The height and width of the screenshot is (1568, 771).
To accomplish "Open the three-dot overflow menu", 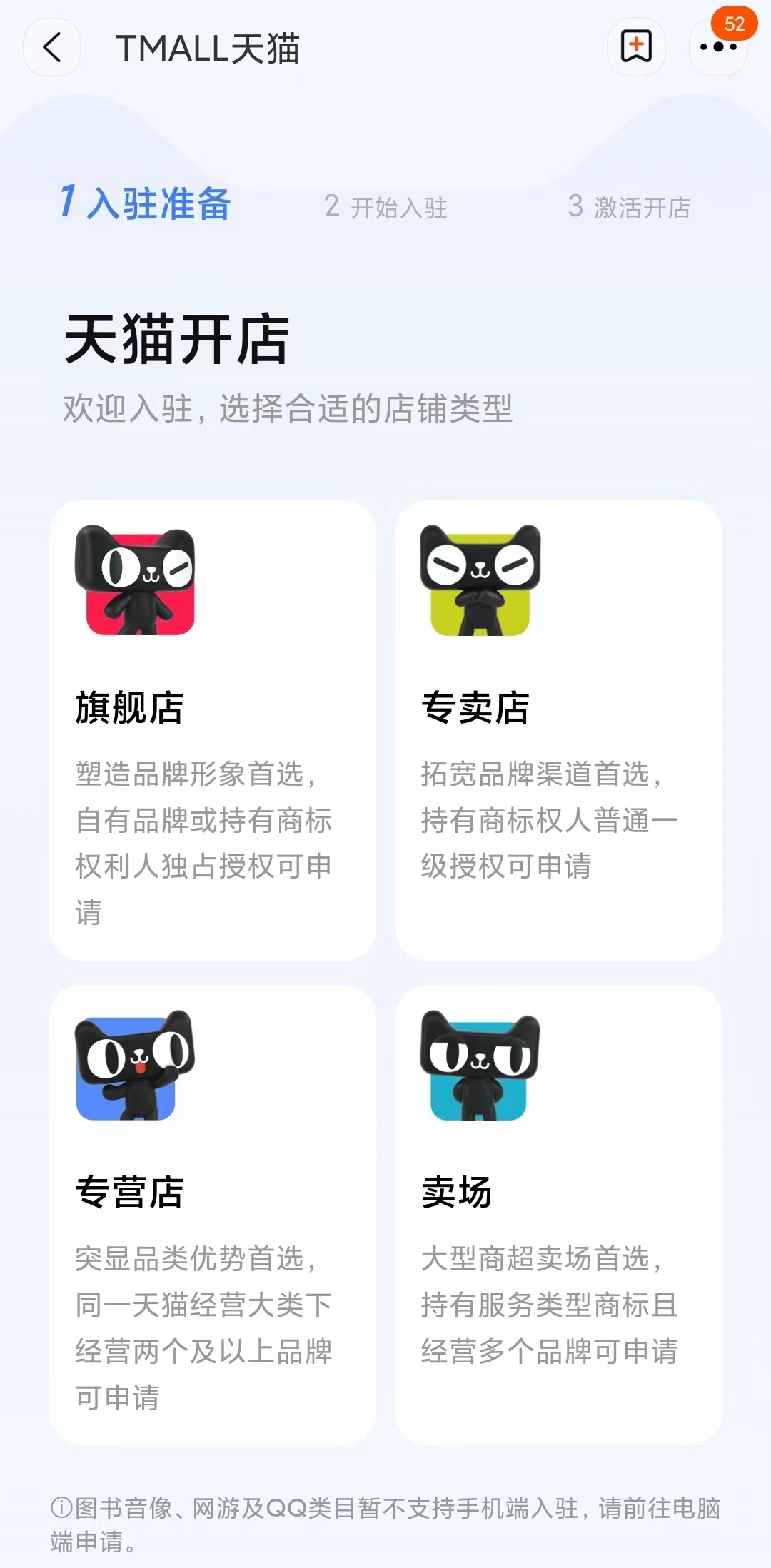I will 717,48.
